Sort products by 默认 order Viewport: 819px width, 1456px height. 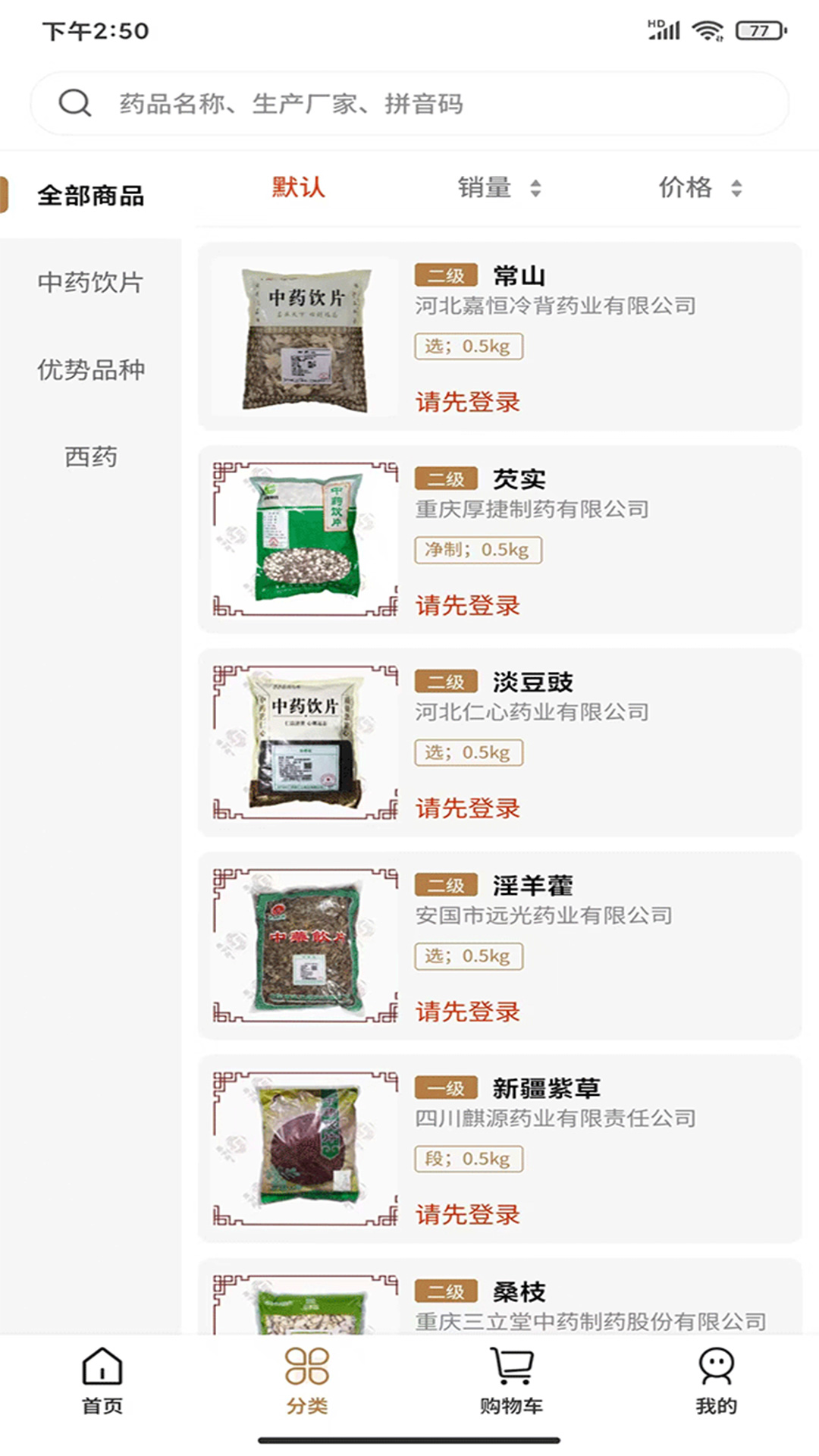pos(299,187)
